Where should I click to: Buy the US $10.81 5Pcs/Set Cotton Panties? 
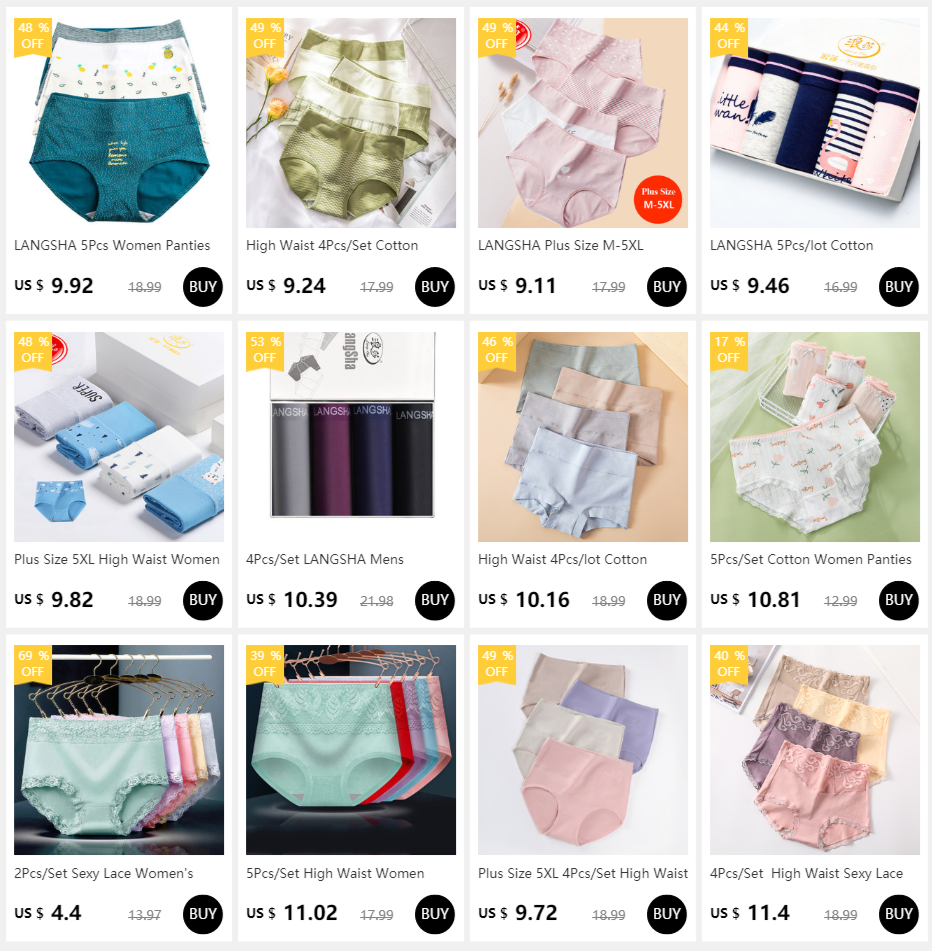click(x=899, y=600)
